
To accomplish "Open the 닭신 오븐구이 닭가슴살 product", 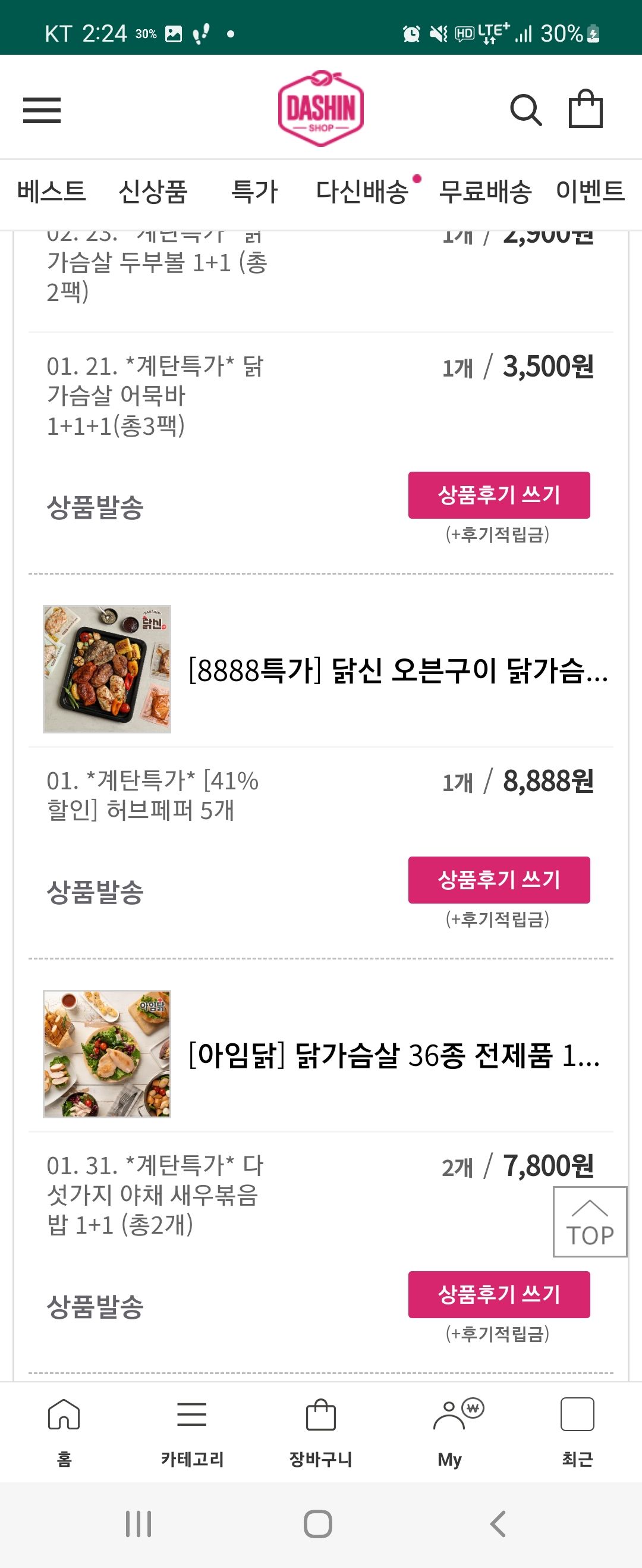I will click(399, 670).
